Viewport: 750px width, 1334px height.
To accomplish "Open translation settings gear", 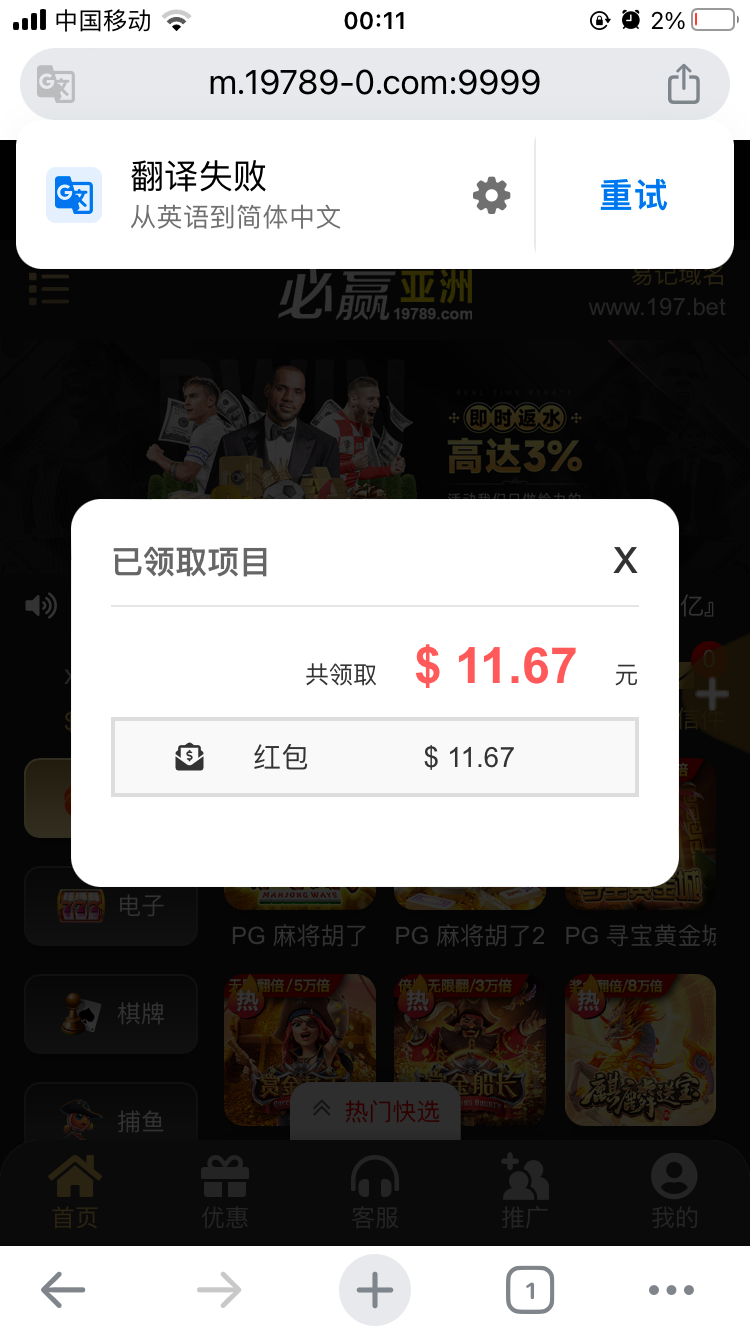I will (491, 195).
